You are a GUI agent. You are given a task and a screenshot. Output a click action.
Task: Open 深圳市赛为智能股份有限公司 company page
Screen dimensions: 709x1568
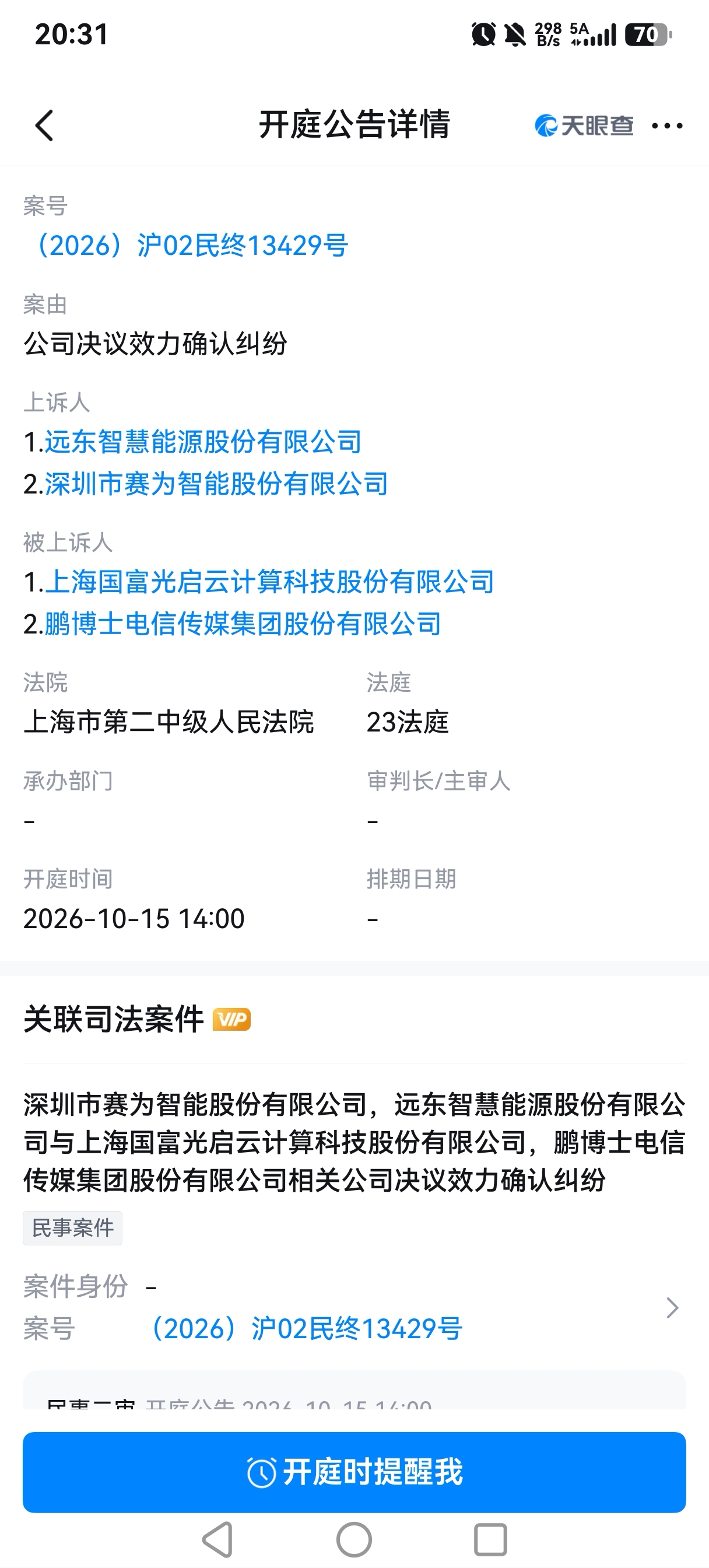216,484
